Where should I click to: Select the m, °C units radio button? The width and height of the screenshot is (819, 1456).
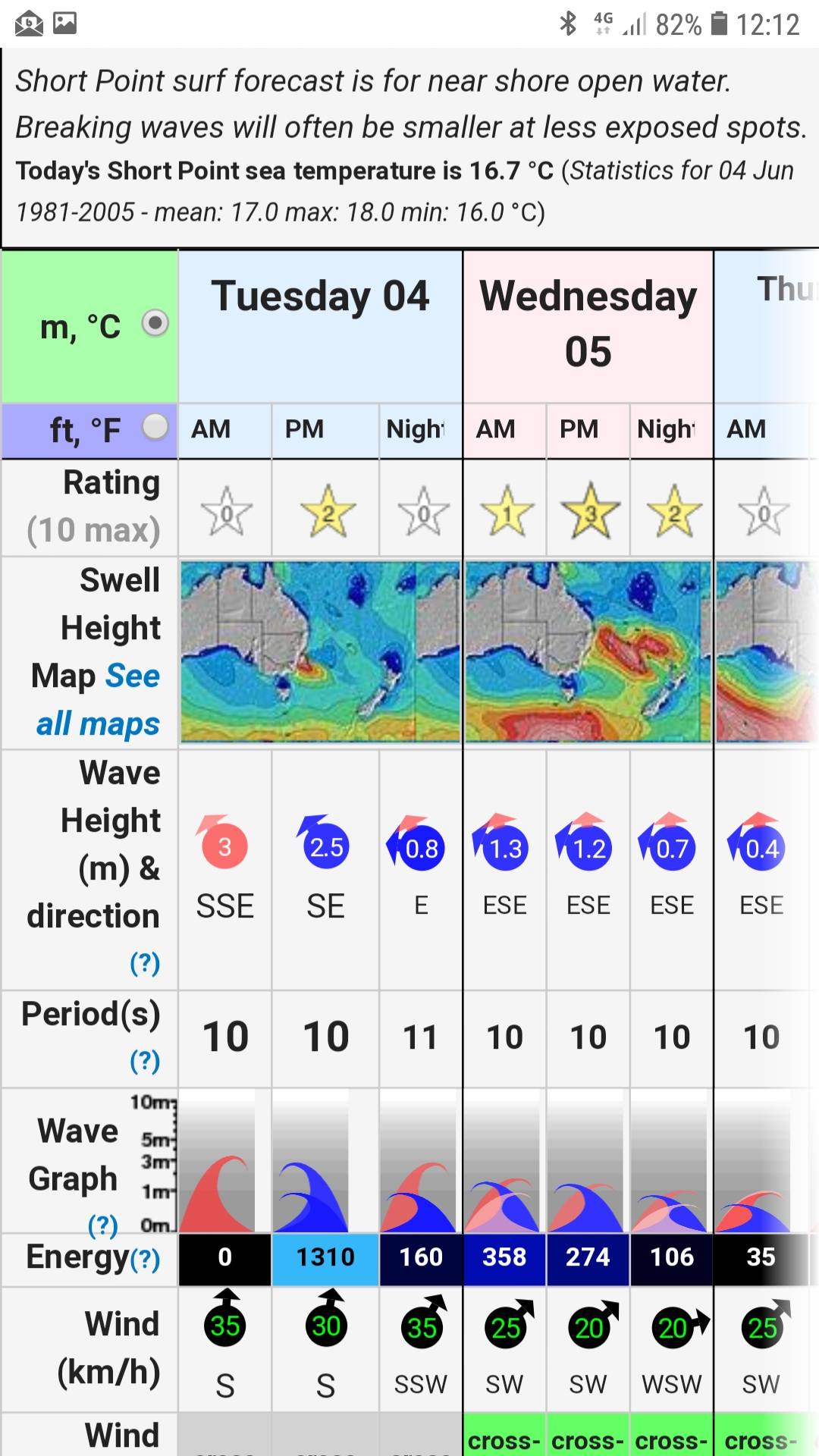(x=155, y=324)
